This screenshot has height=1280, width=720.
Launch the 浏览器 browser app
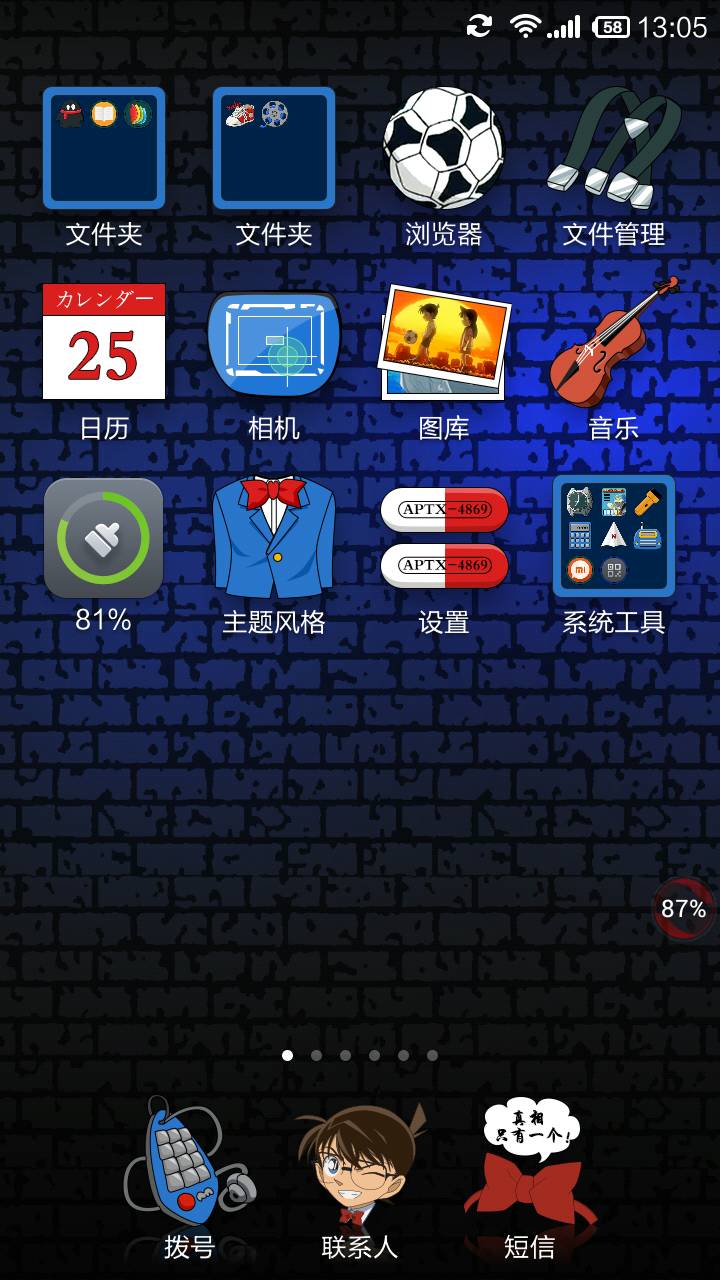click(x=444, y=149)
